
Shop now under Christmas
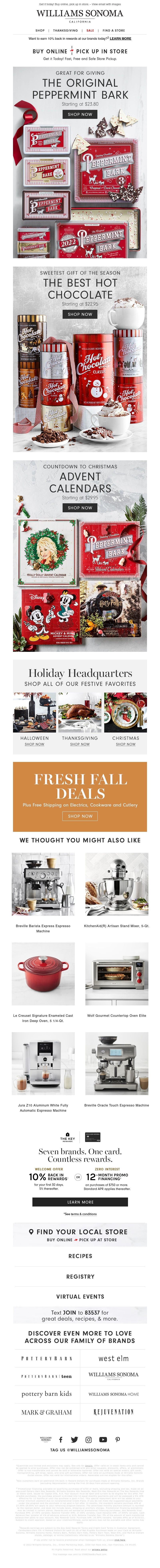tap(126, 744)
